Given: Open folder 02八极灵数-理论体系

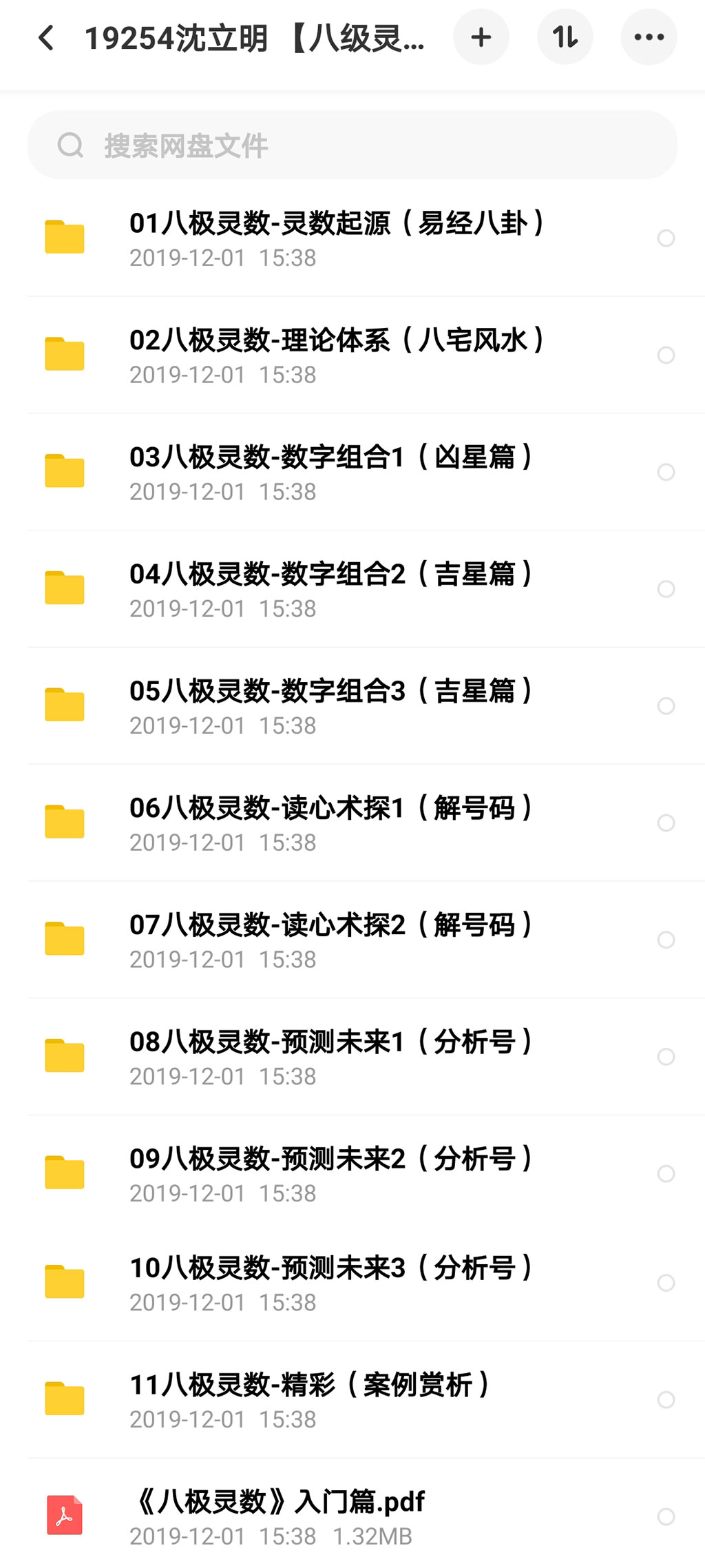Looking at the screenshot, I should click(352, 355).
